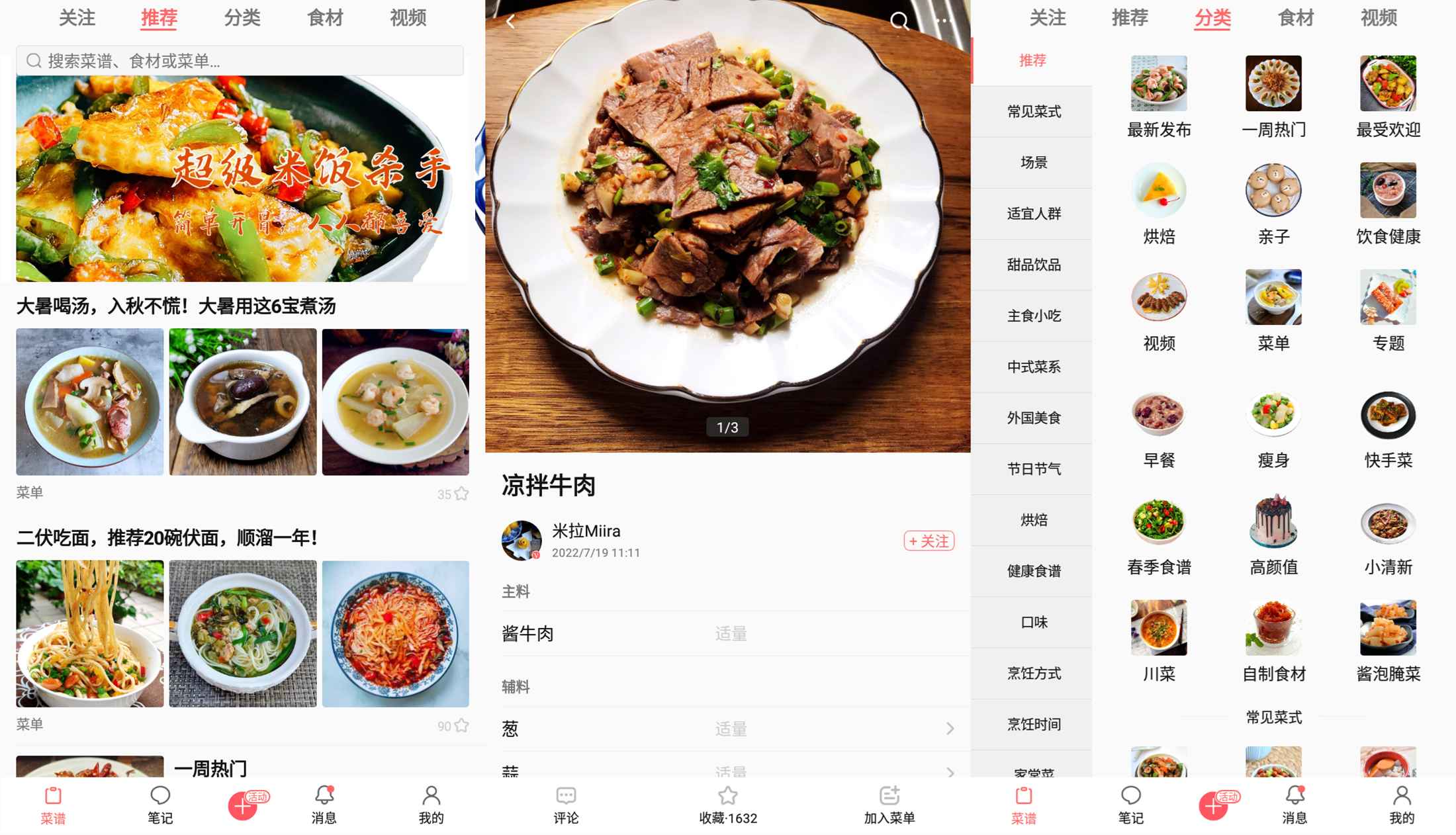Screen dimensions: 1456x835
Task: Follow author 米拉Miira
Action: point(929,541)
